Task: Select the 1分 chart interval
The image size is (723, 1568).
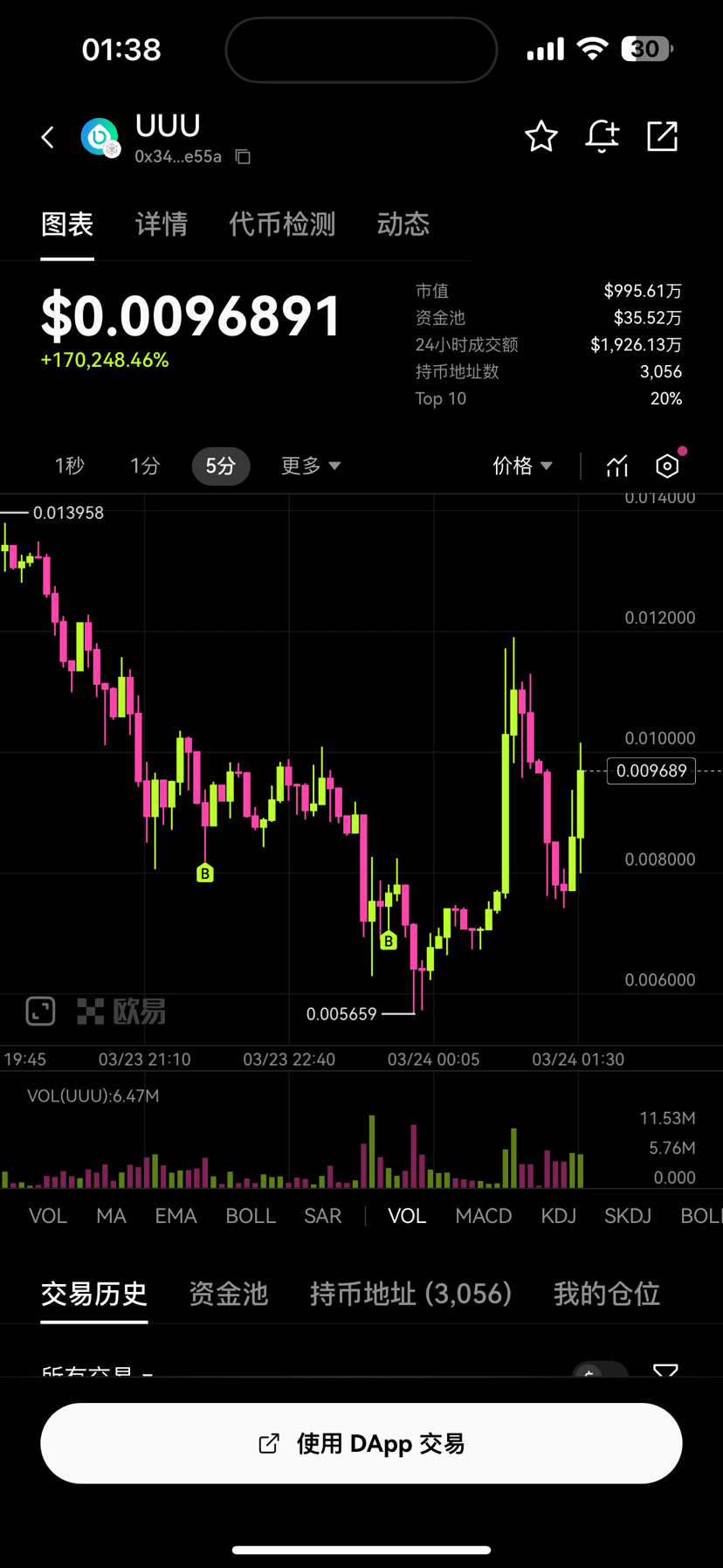Action: coord(145,466)
